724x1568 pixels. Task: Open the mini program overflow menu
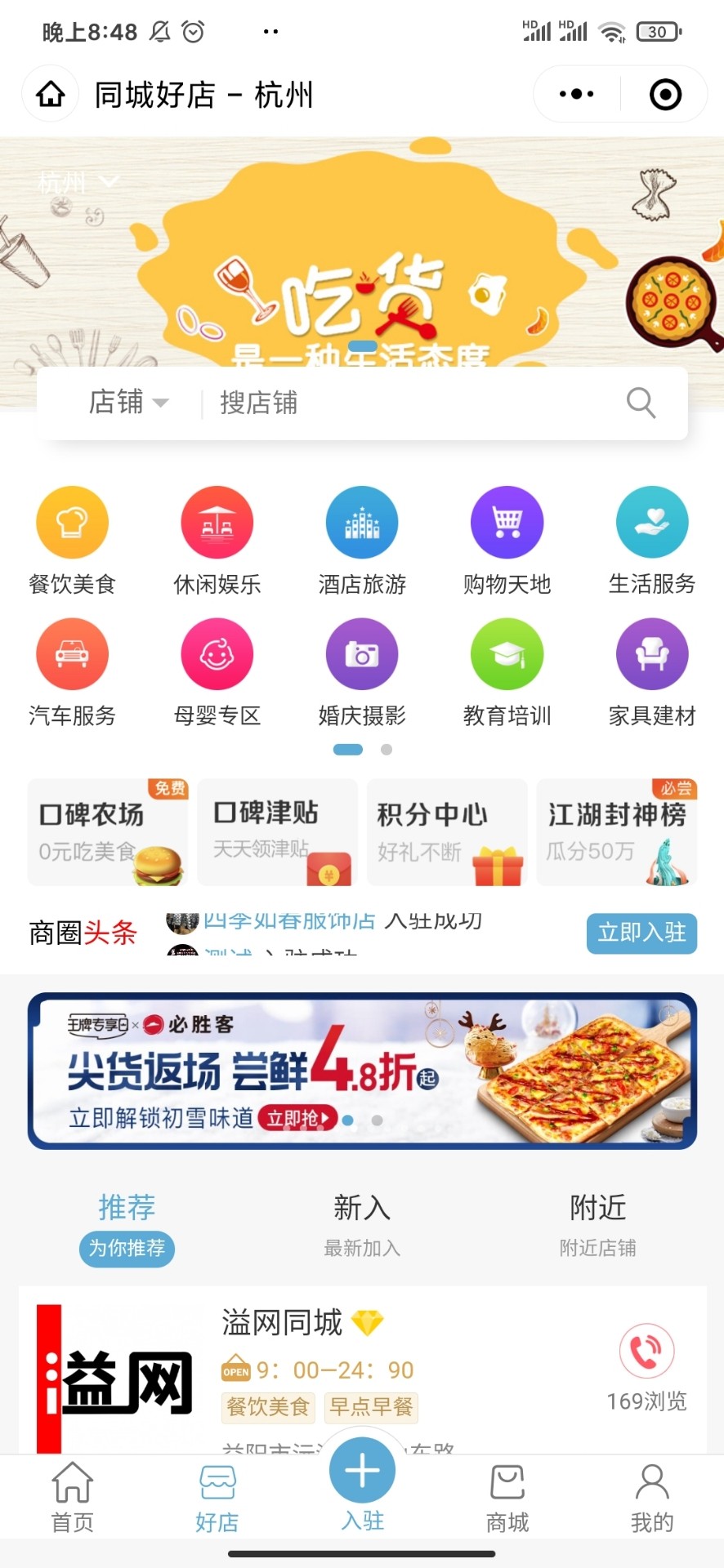click(x=576, y=95)
